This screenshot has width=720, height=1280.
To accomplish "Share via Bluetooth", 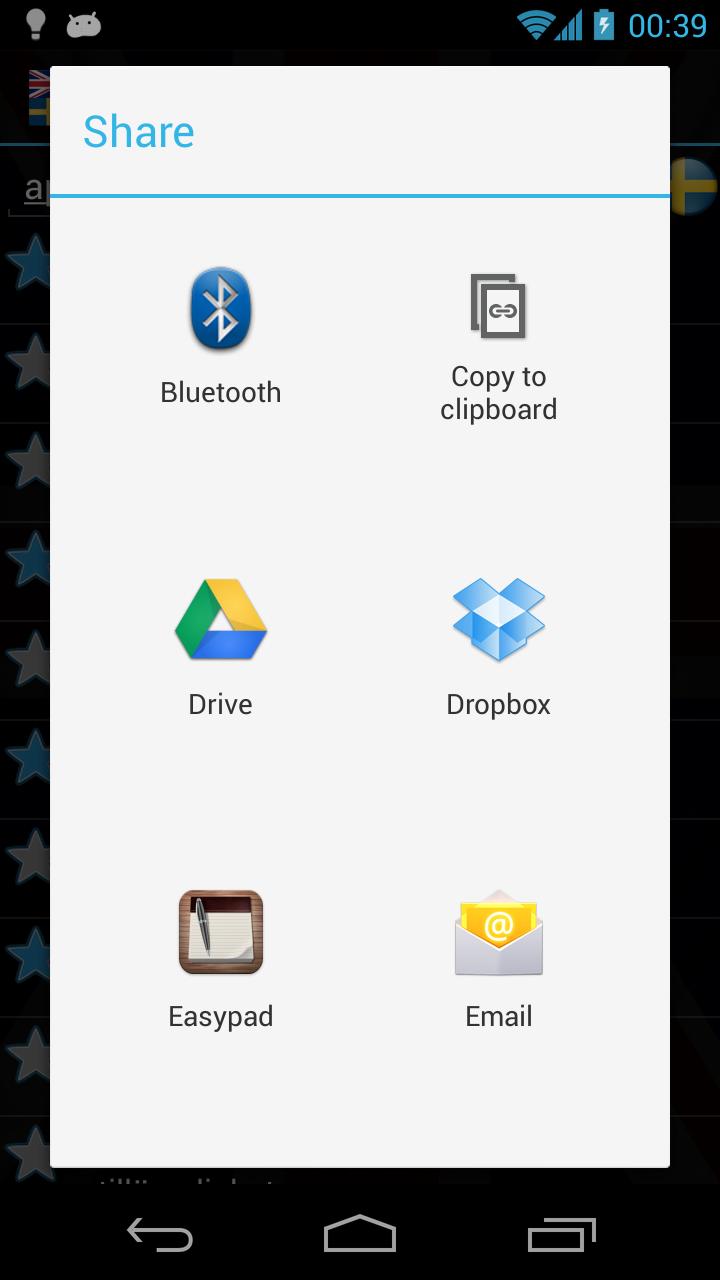I will 220,335.
